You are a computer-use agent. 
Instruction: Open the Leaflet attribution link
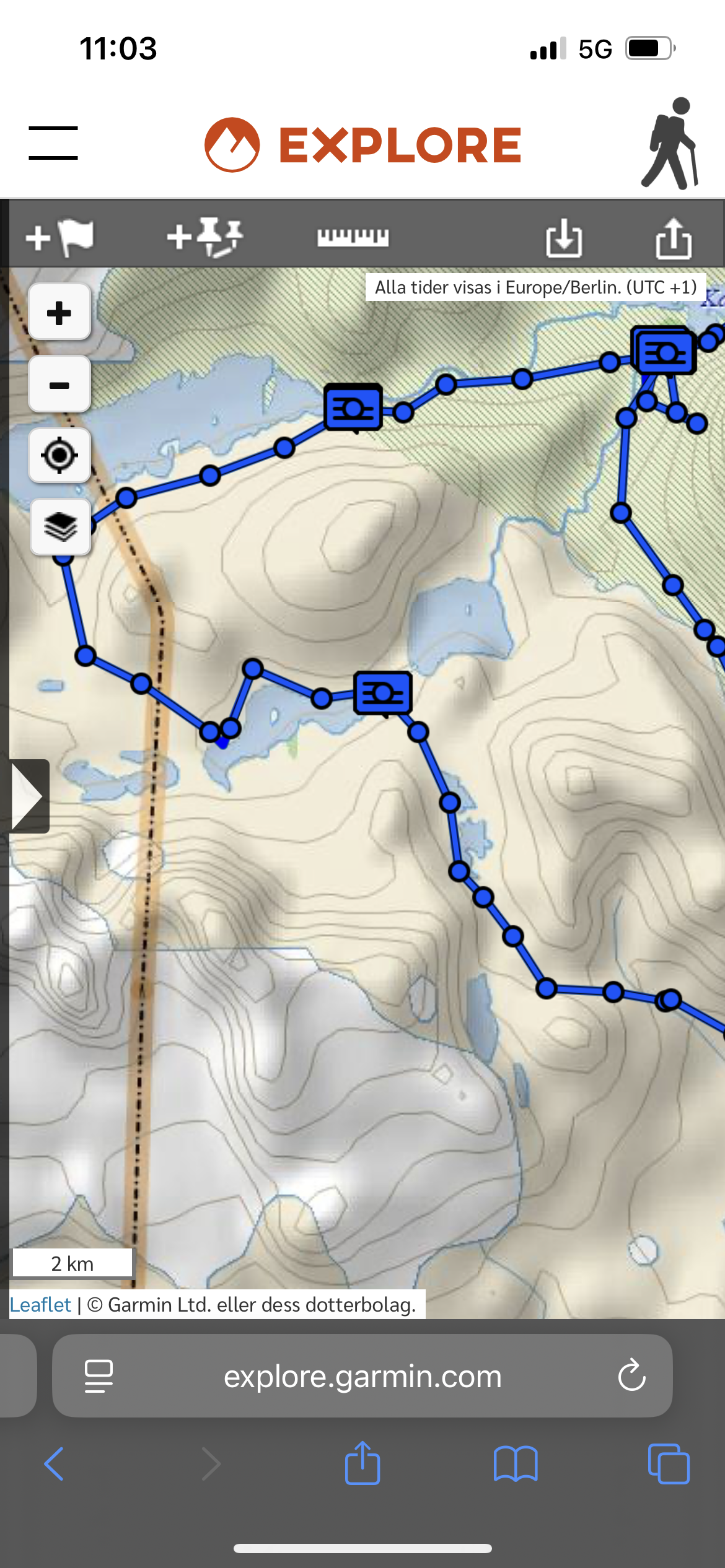(x=40, y=1305)
